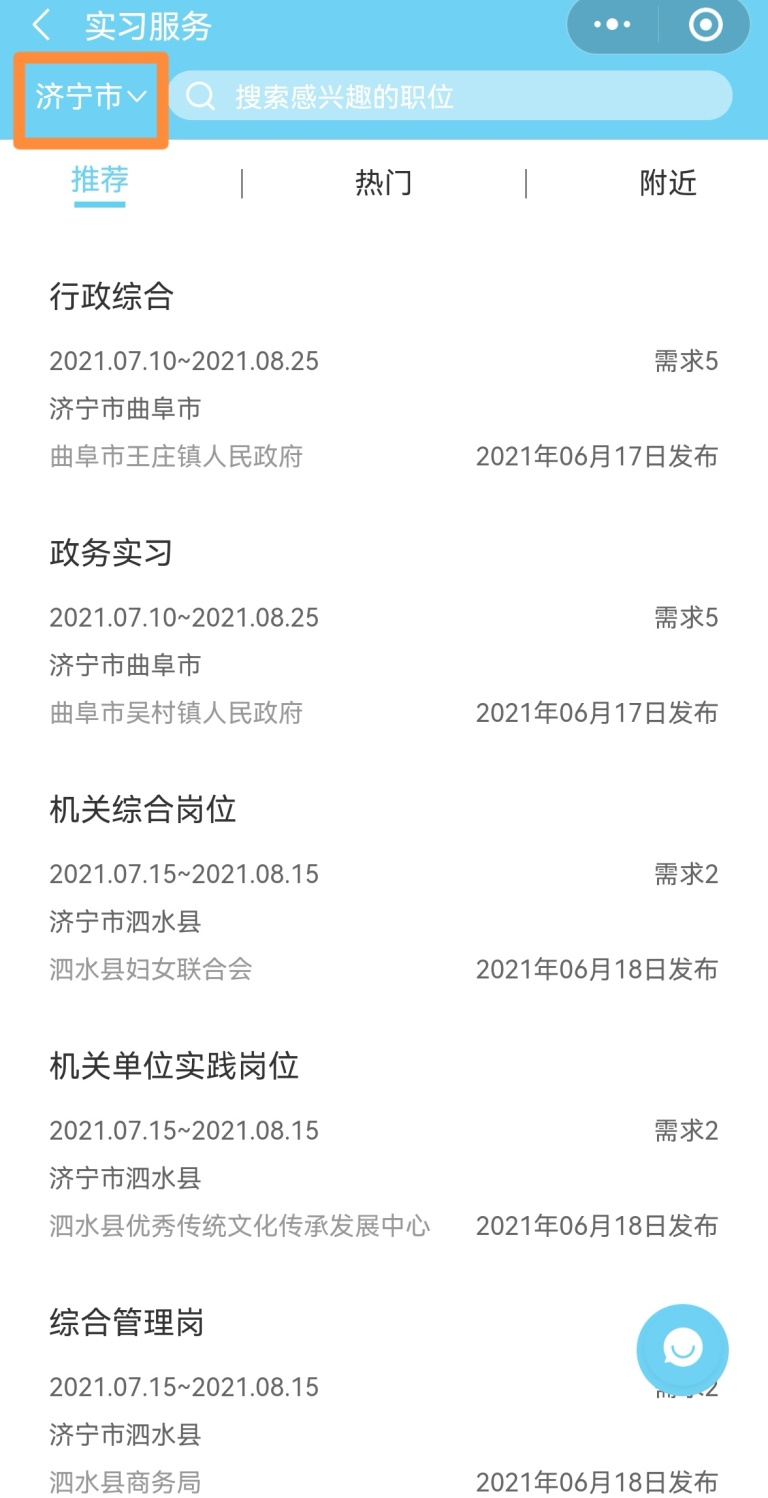Open the 行政综合 internship listing
This screenshot has width=768, height=1498.
point(384,376)
